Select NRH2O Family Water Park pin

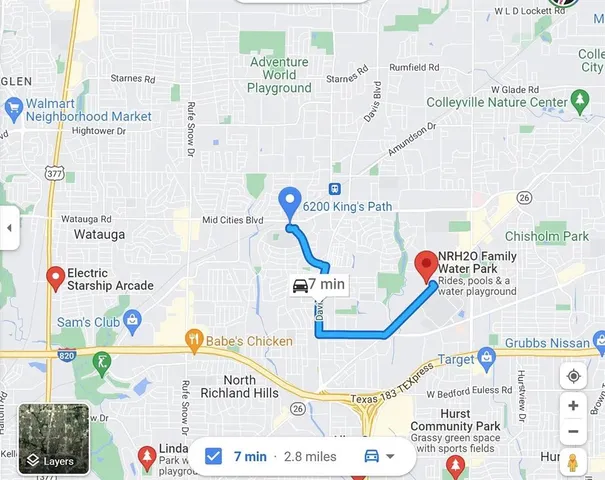[x=425, y=266]
